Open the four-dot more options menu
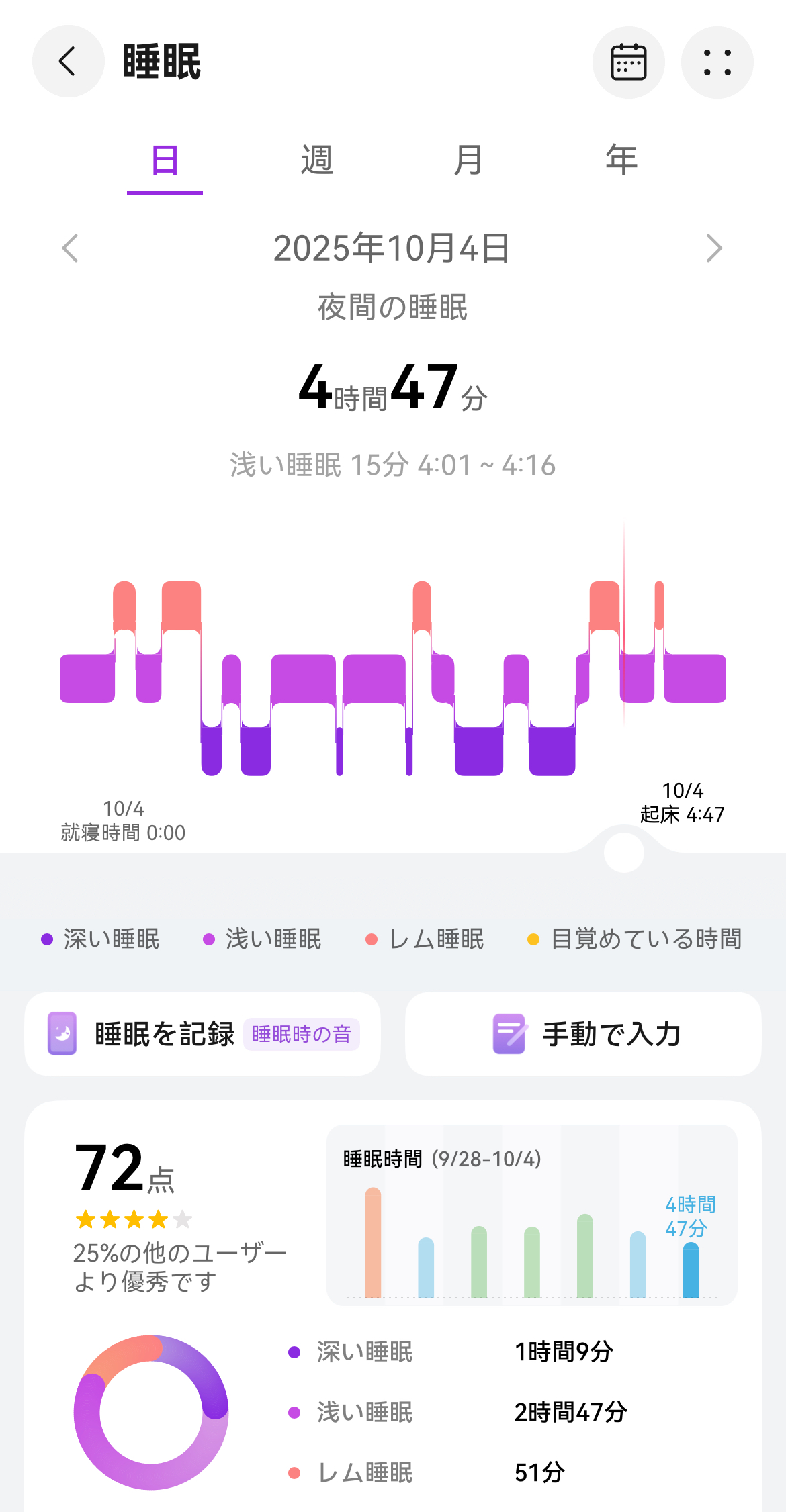The image size is (786, 1512). tap(717, 62)
